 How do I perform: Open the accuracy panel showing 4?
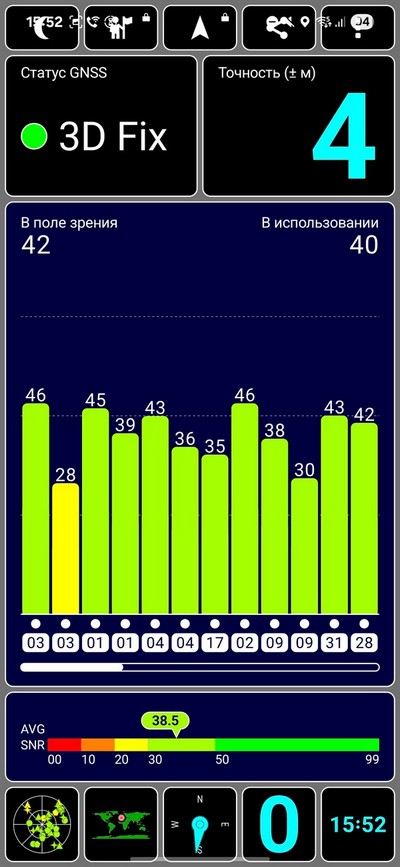coord(299,126)
